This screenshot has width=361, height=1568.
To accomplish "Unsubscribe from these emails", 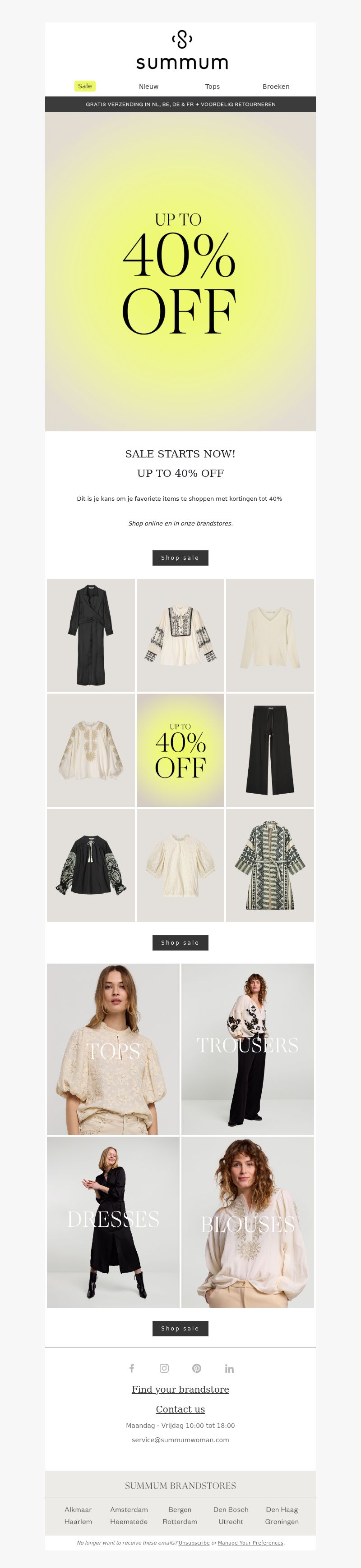I will [194, 1542].
